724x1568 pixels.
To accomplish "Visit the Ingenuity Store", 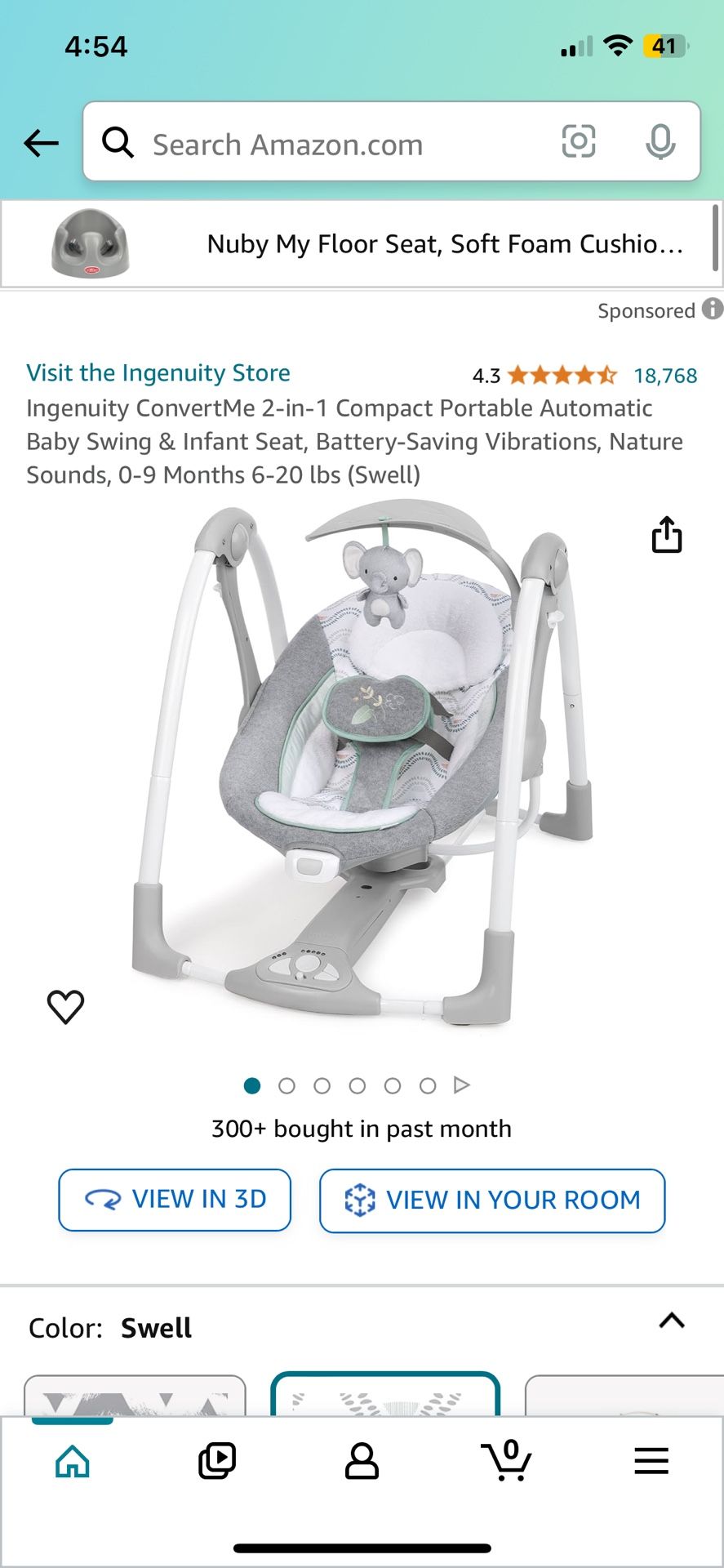I will coord(158,373).
